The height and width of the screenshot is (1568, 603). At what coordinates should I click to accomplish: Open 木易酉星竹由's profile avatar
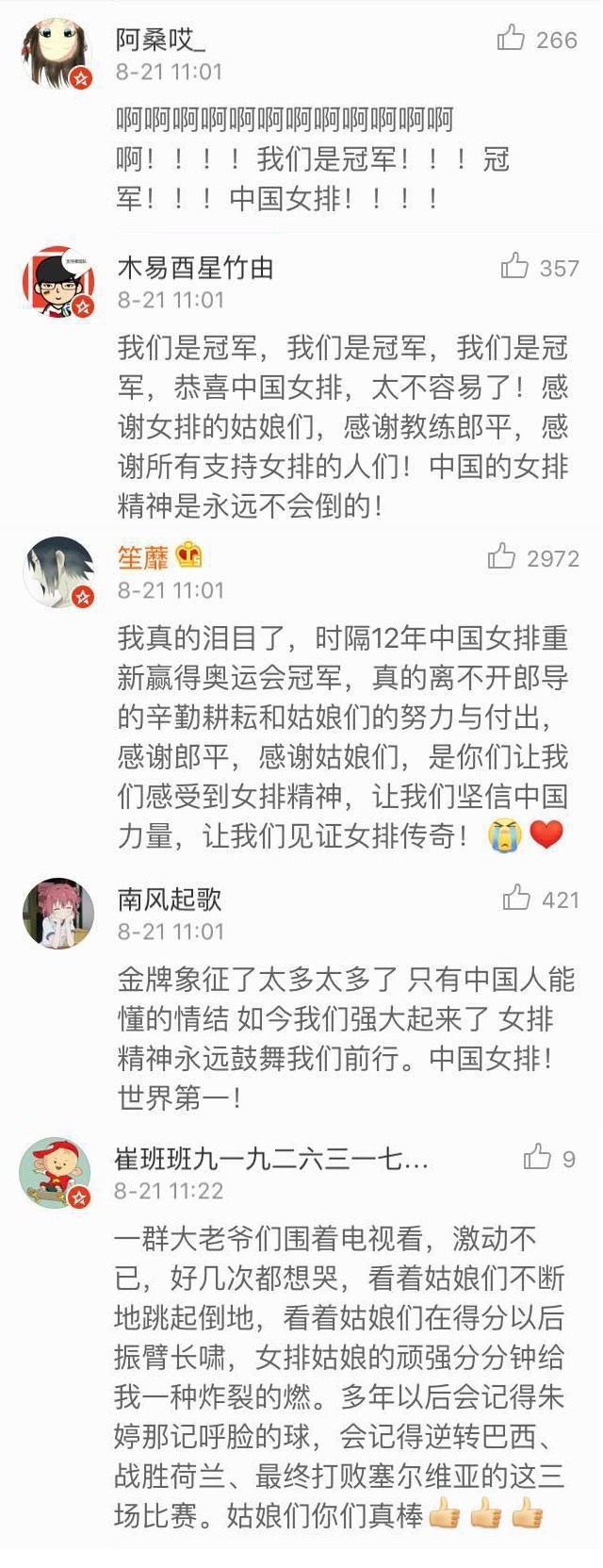57,283
